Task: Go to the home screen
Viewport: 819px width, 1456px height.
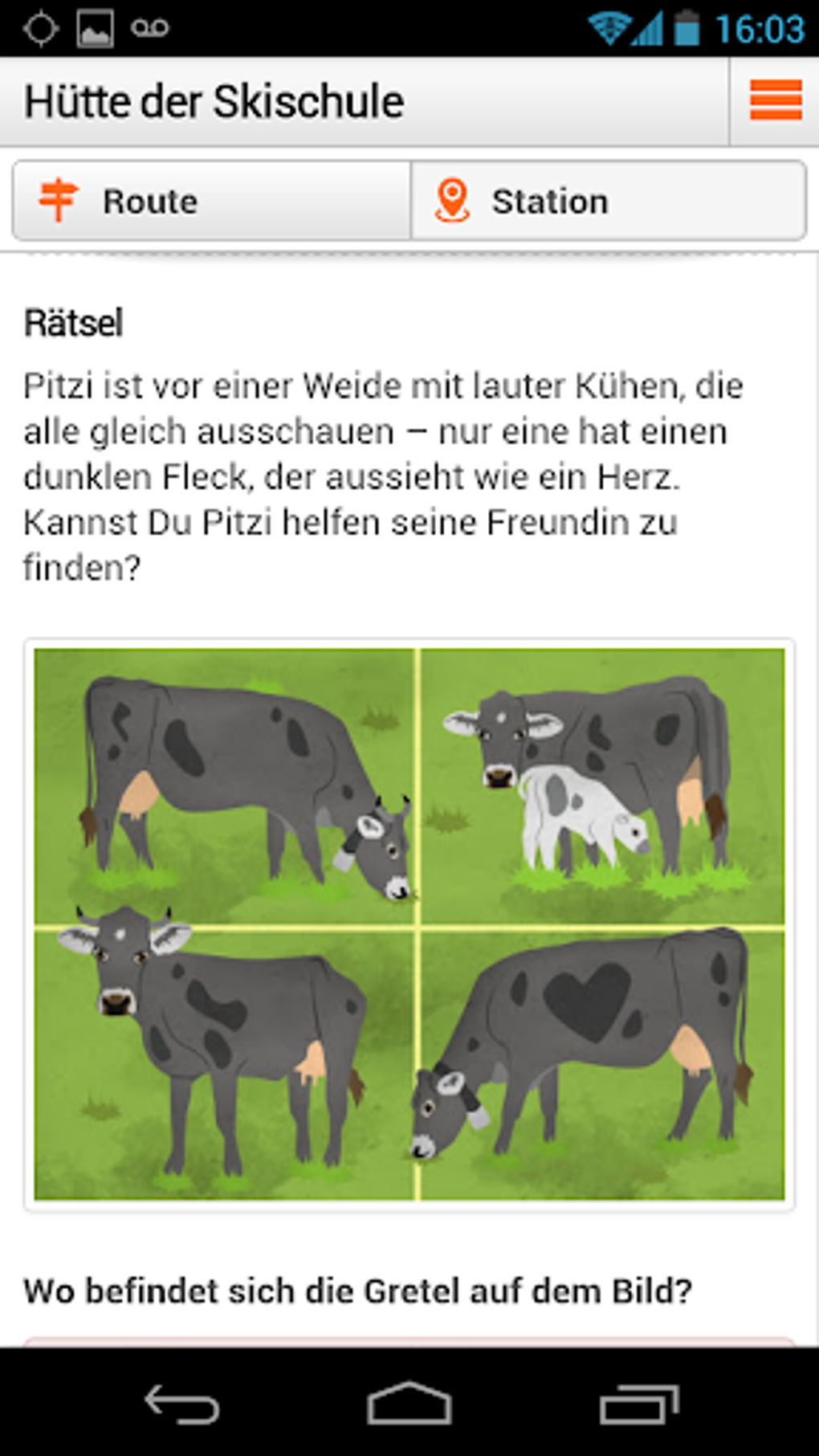Action: pyautogui.click(x=409, y=1405)
